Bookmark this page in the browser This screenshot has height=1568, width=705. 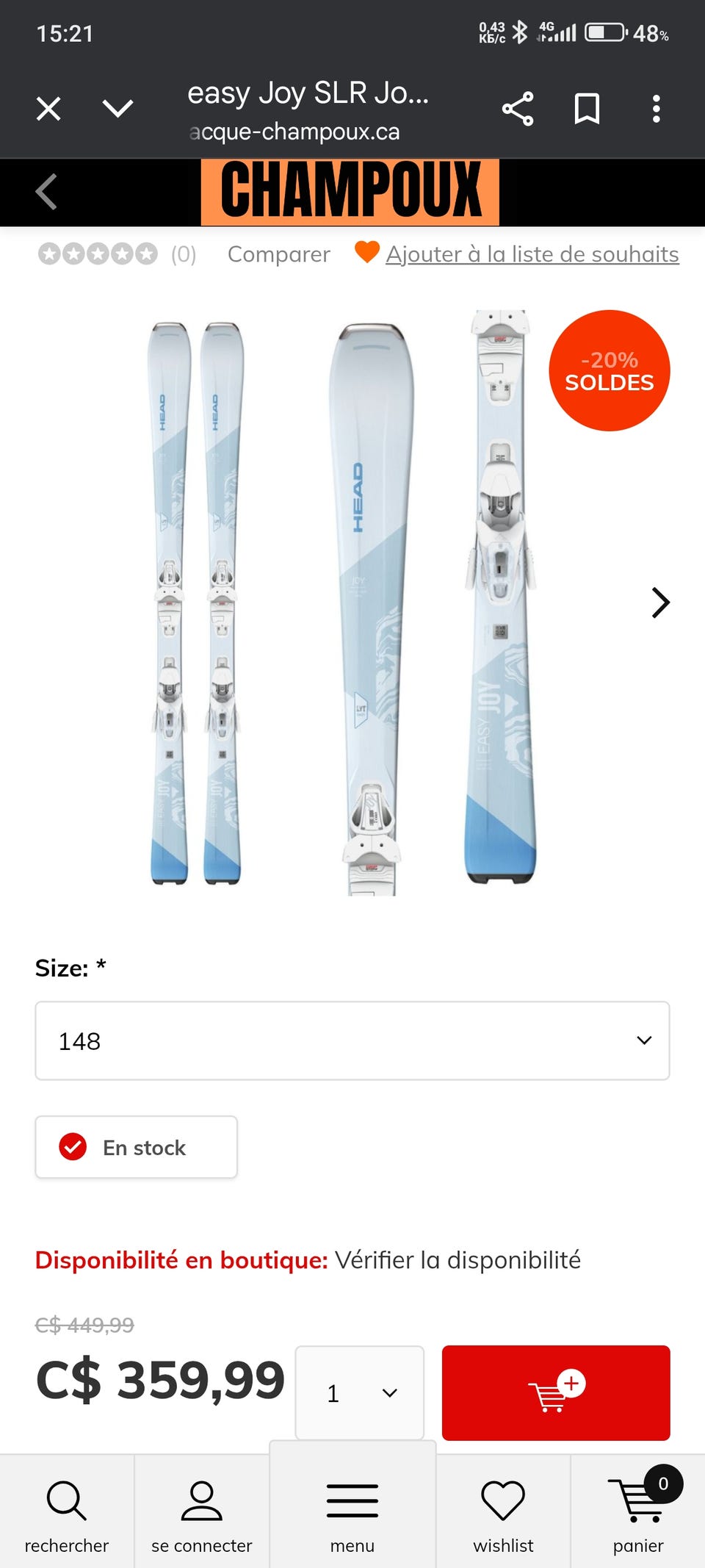click(x=586, y=109)
